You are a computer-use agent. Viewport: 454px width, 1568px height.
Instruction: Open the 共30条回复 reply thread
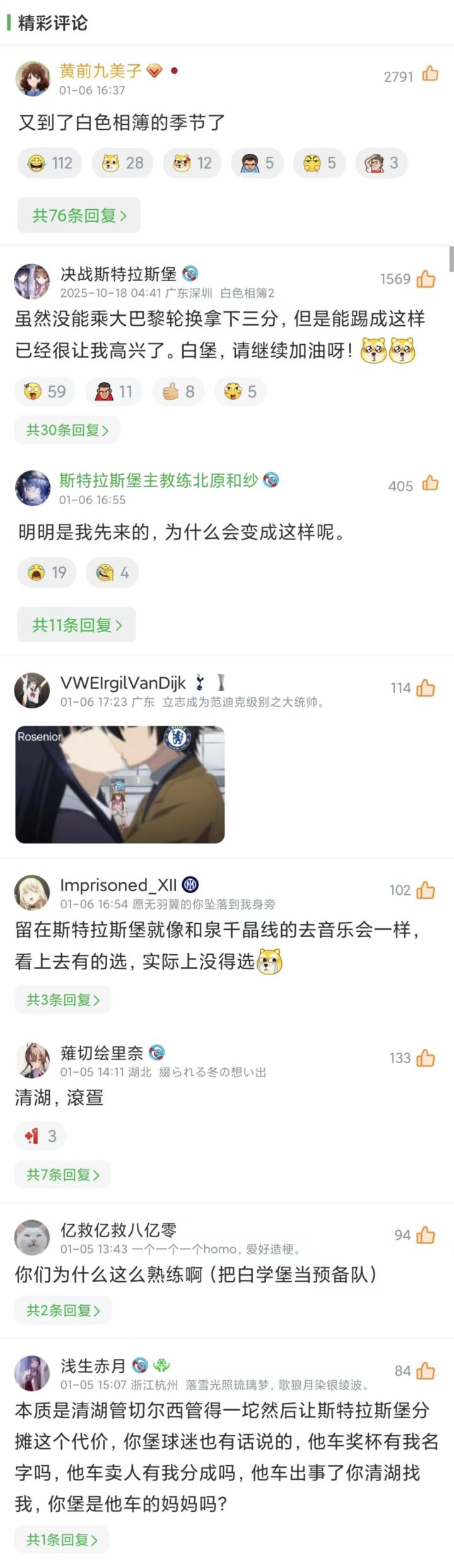pyautogui.click(x=67, y=430)
